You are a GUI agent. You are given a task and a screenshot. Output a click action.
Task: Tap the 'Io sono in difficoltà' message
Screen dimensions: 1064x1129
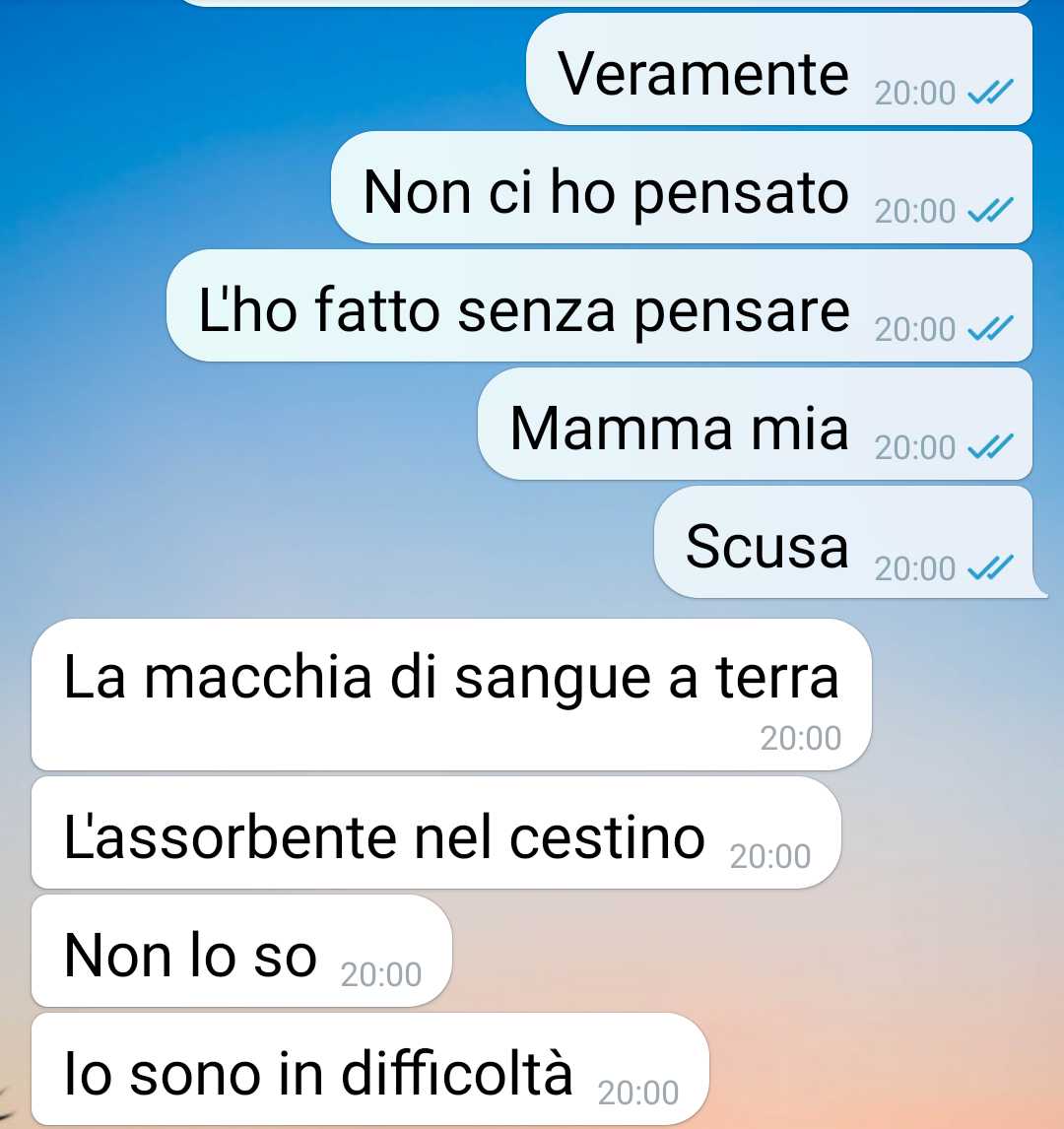coord(369,1070)
